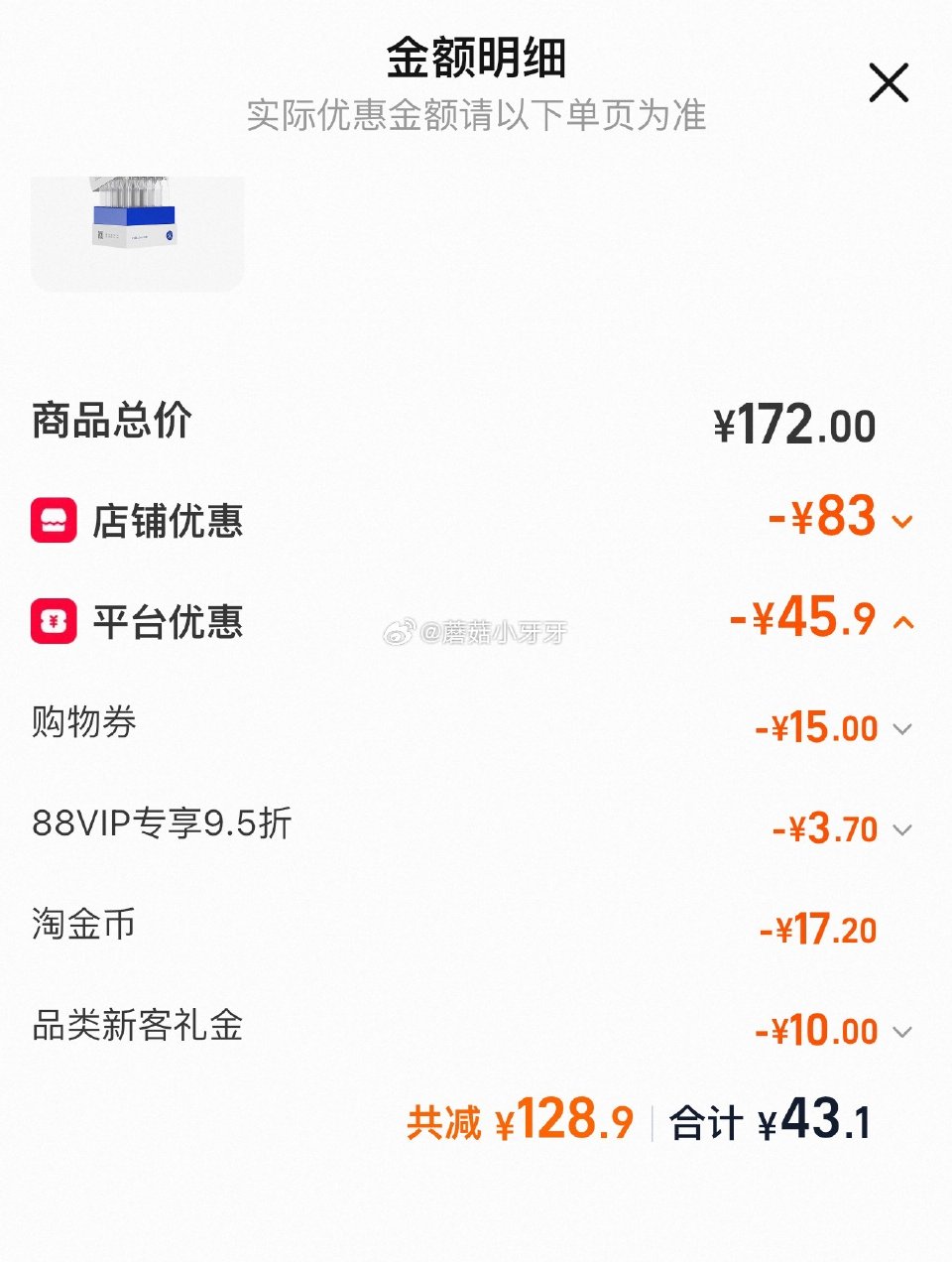Select the product thumbnail image

click(x=137, y=230)
